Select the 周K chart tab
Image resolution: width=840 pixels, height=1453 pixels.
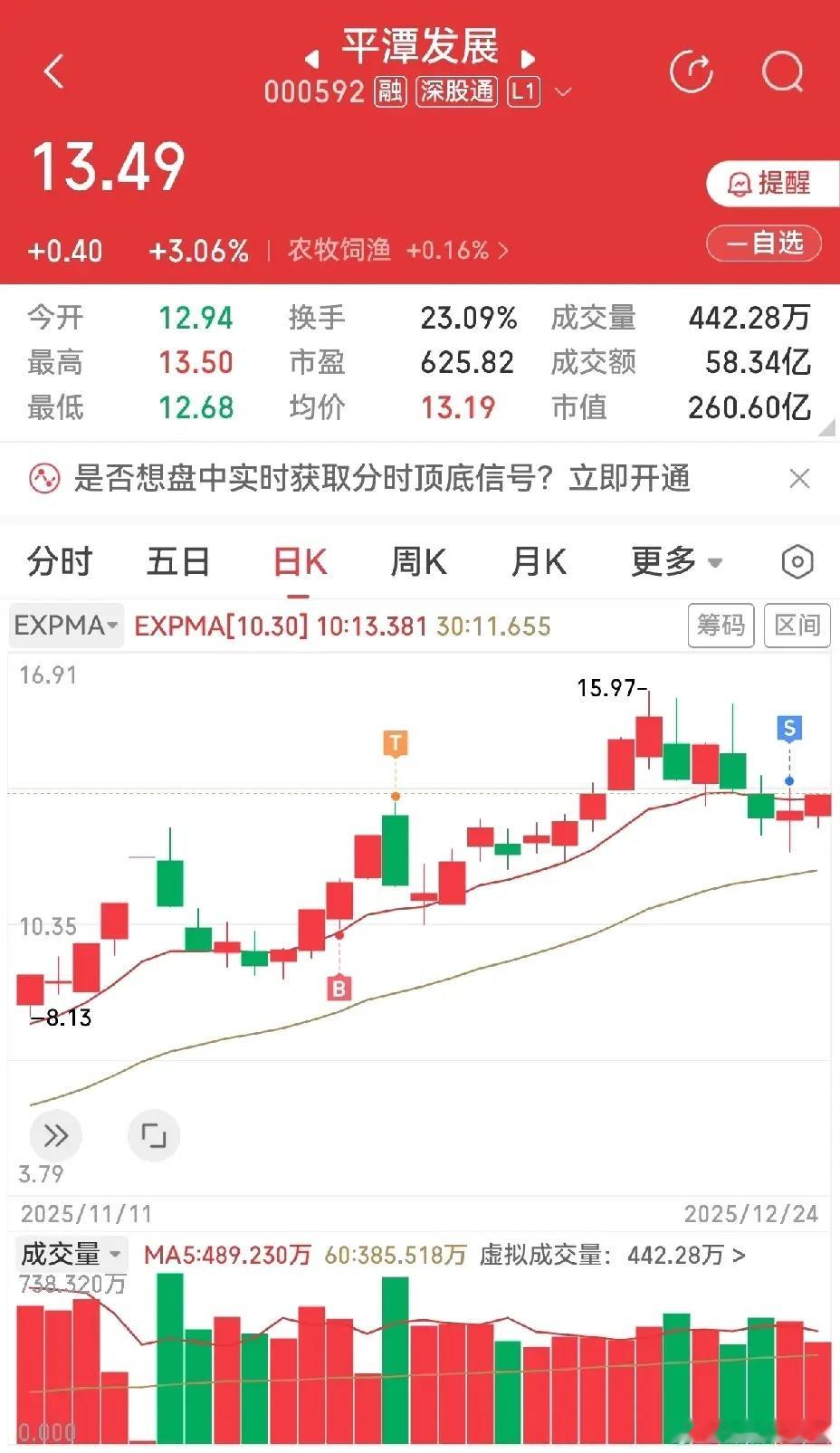tap(418, 562)
